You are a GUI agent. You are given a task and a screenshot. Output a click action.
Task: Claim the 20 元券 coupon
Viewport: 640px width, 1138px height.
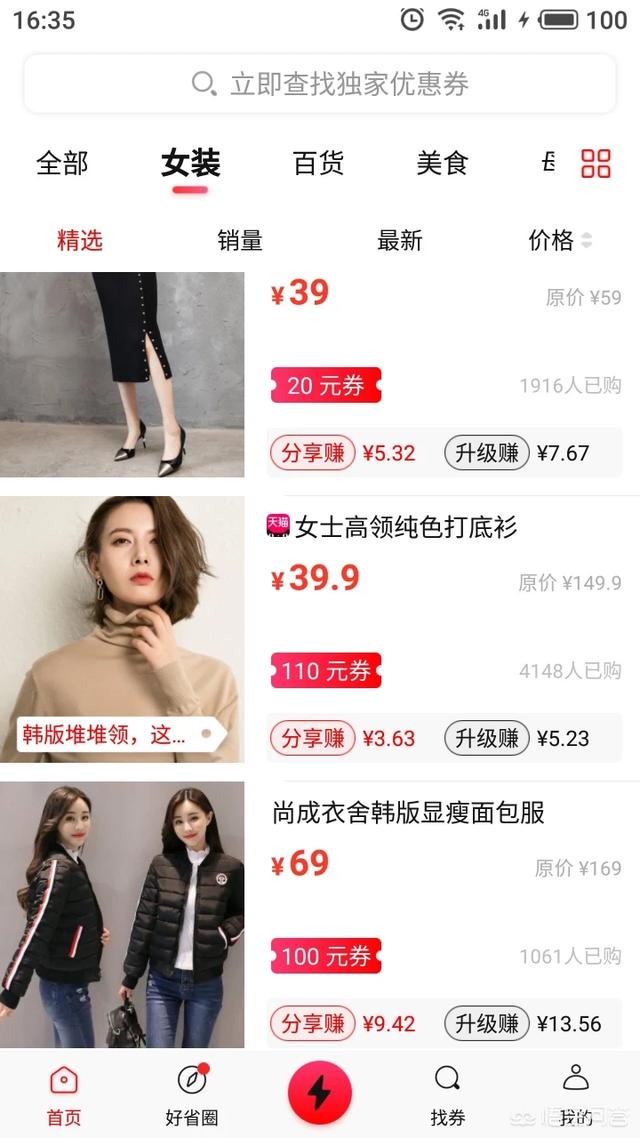(326, 385)
